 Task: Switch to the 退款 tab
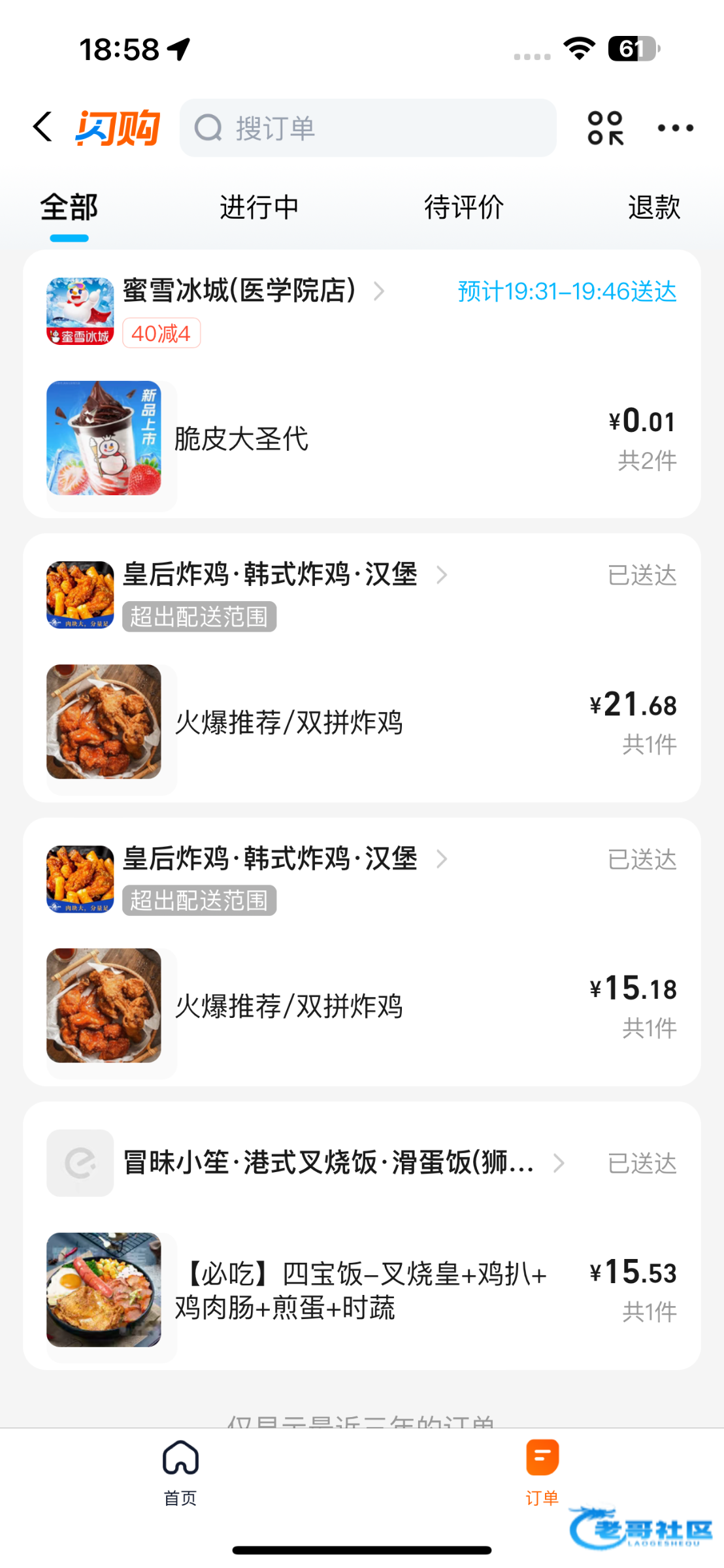coord(653,208)
